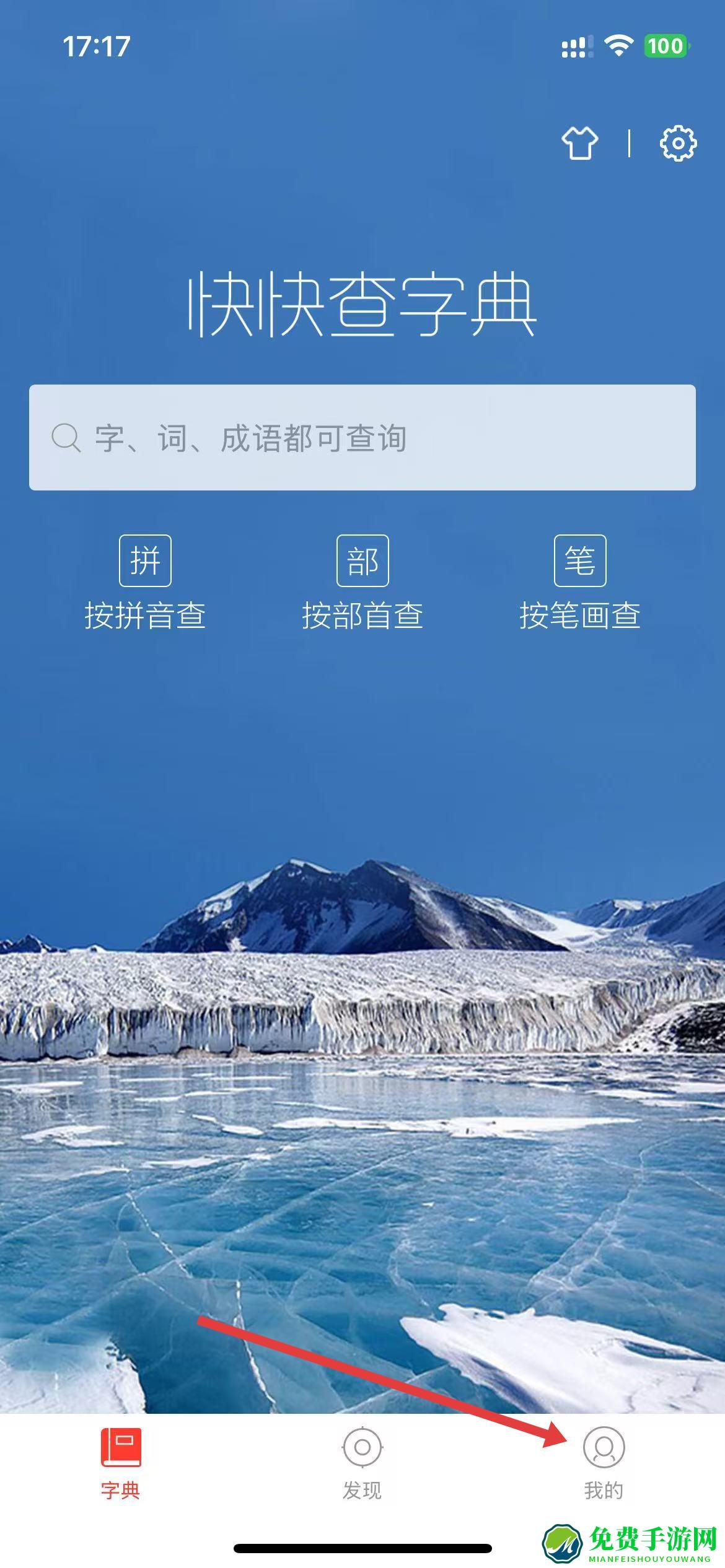Switch to the 发现 tab
This screenshot has width=725, height=1568.
[362, 1463]
